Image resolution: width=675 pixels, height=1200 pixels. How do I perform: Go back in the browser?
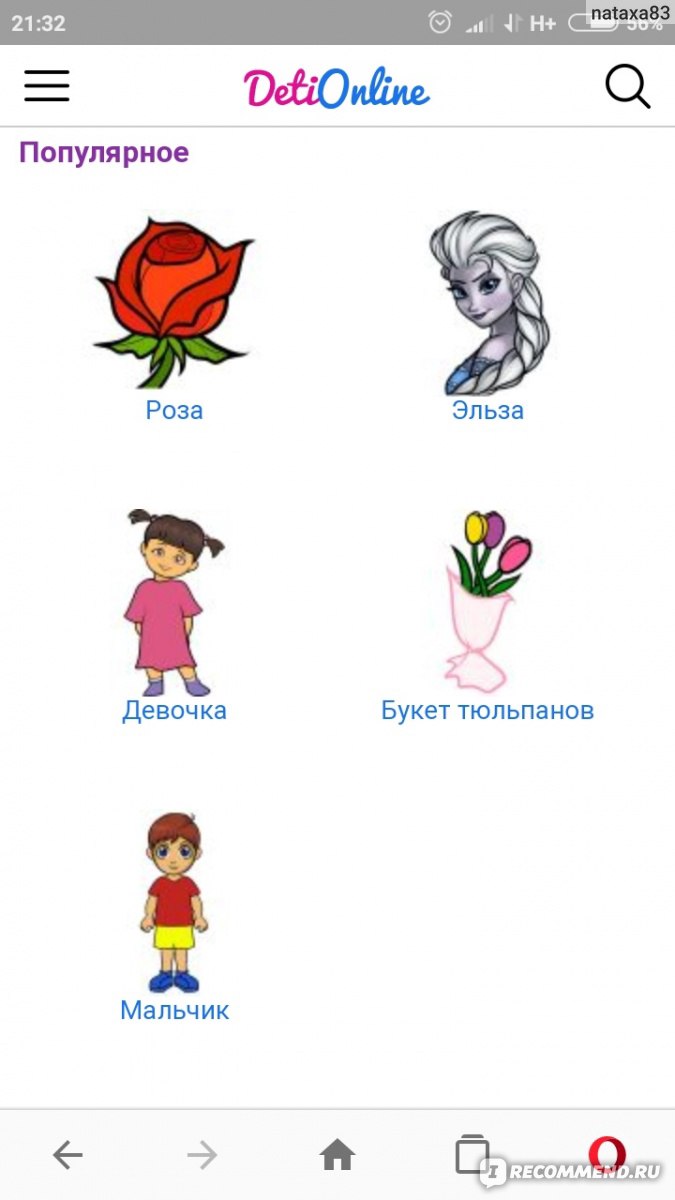pos(68,1156)
